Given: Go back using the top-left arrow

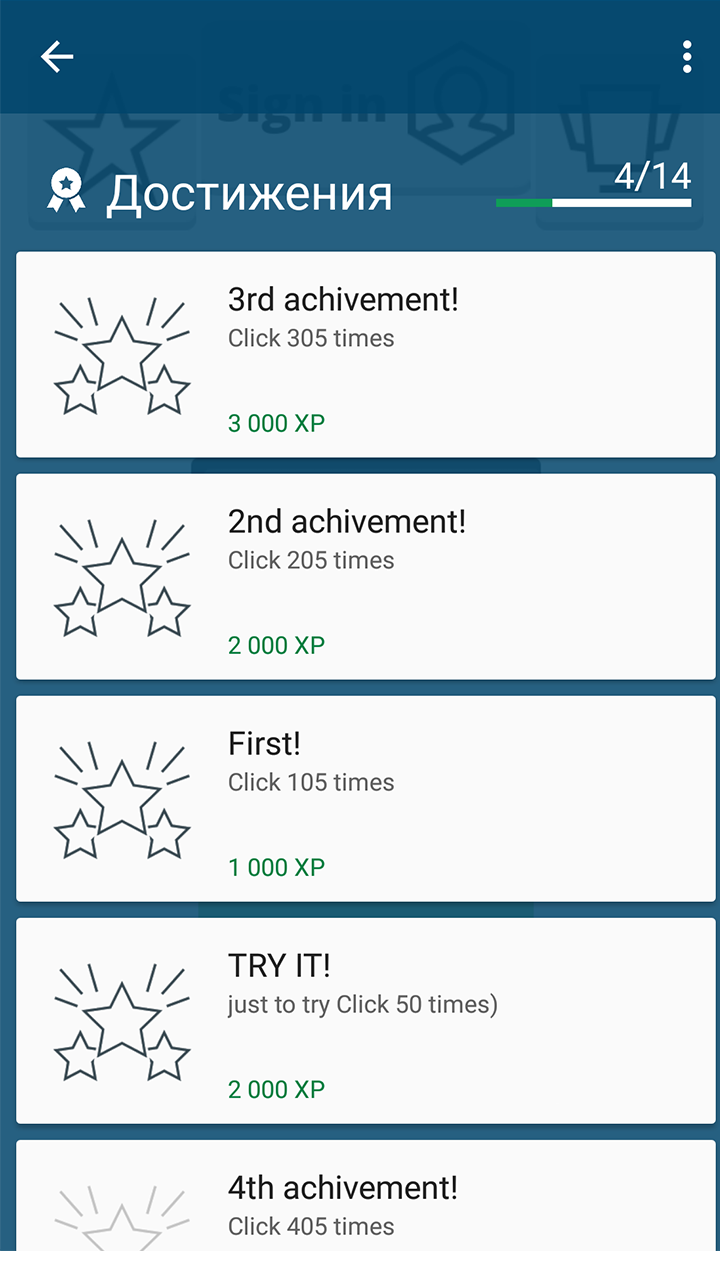Looking at the screenshot, I should pos(57,57).
